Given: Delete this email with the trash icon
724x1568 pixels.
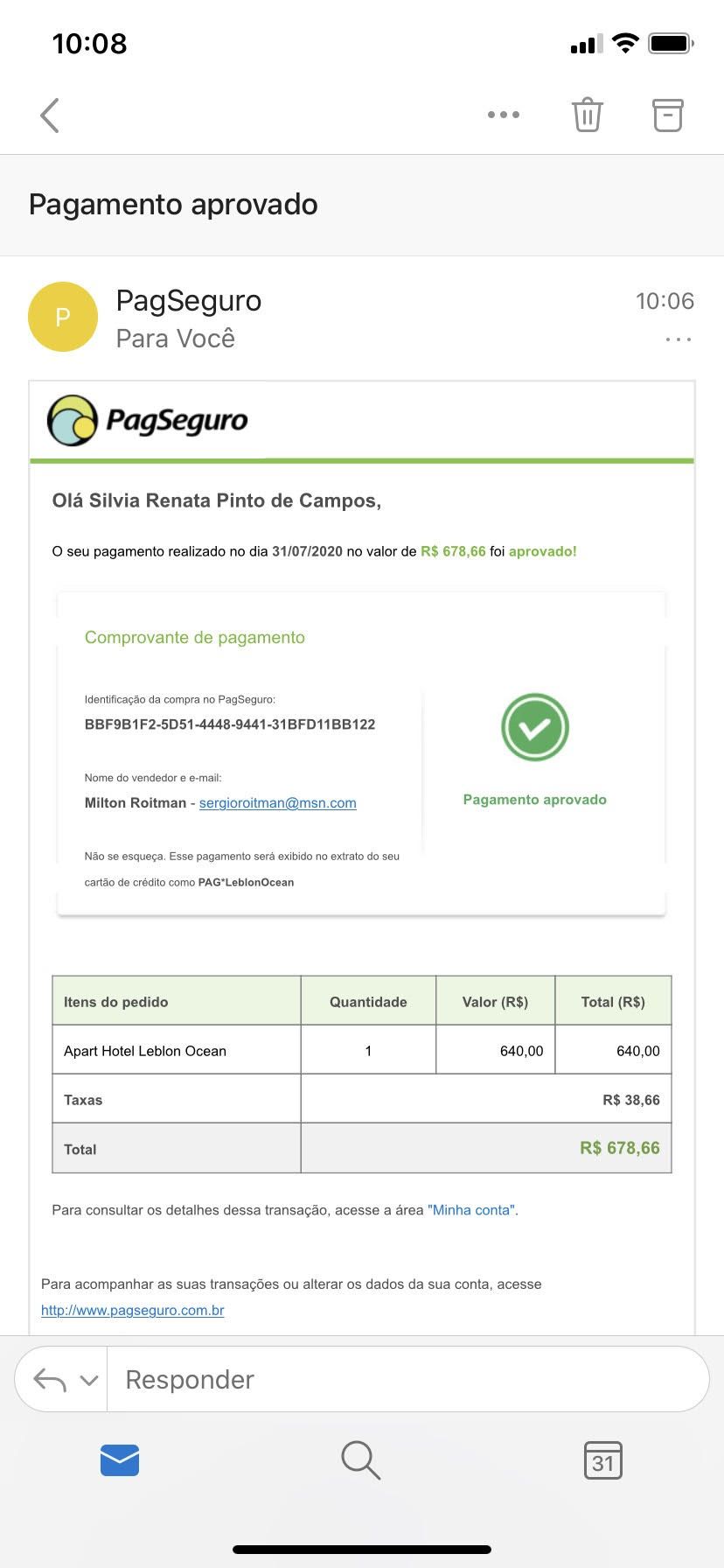Looking at the screenshot, I should [x=588, y=115].
